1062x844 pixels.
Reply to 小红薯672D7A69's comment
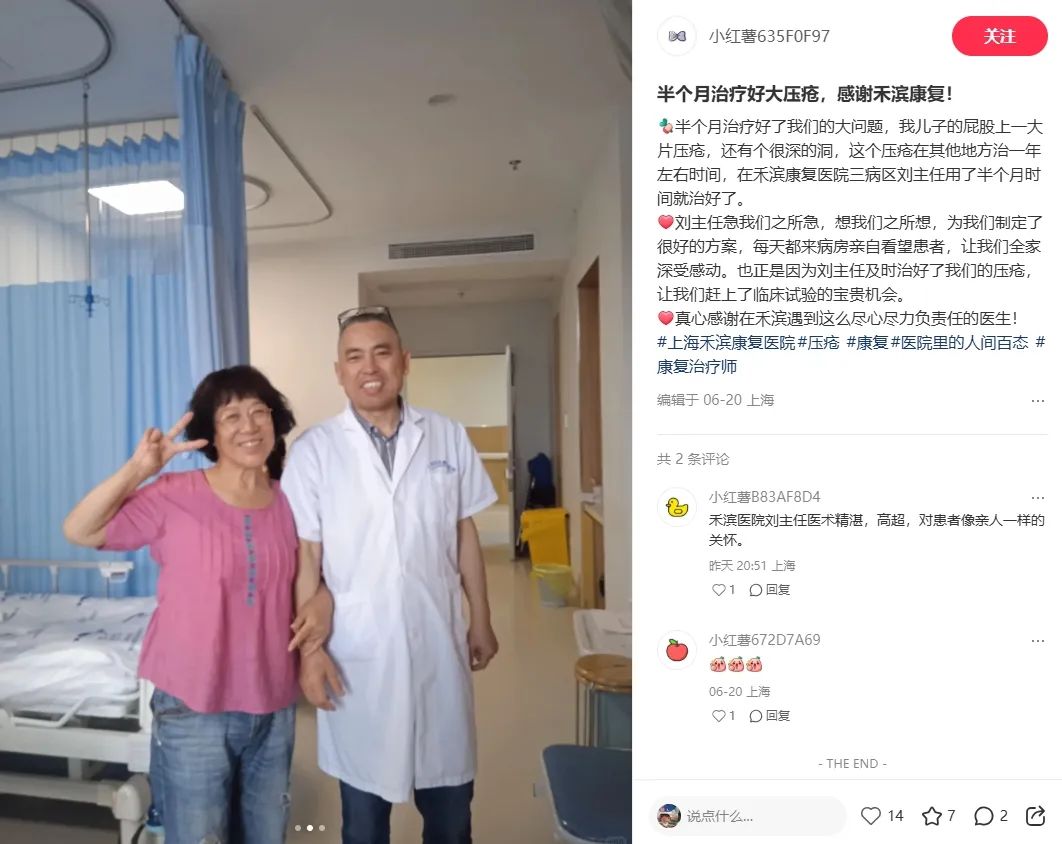pos(770,716)
